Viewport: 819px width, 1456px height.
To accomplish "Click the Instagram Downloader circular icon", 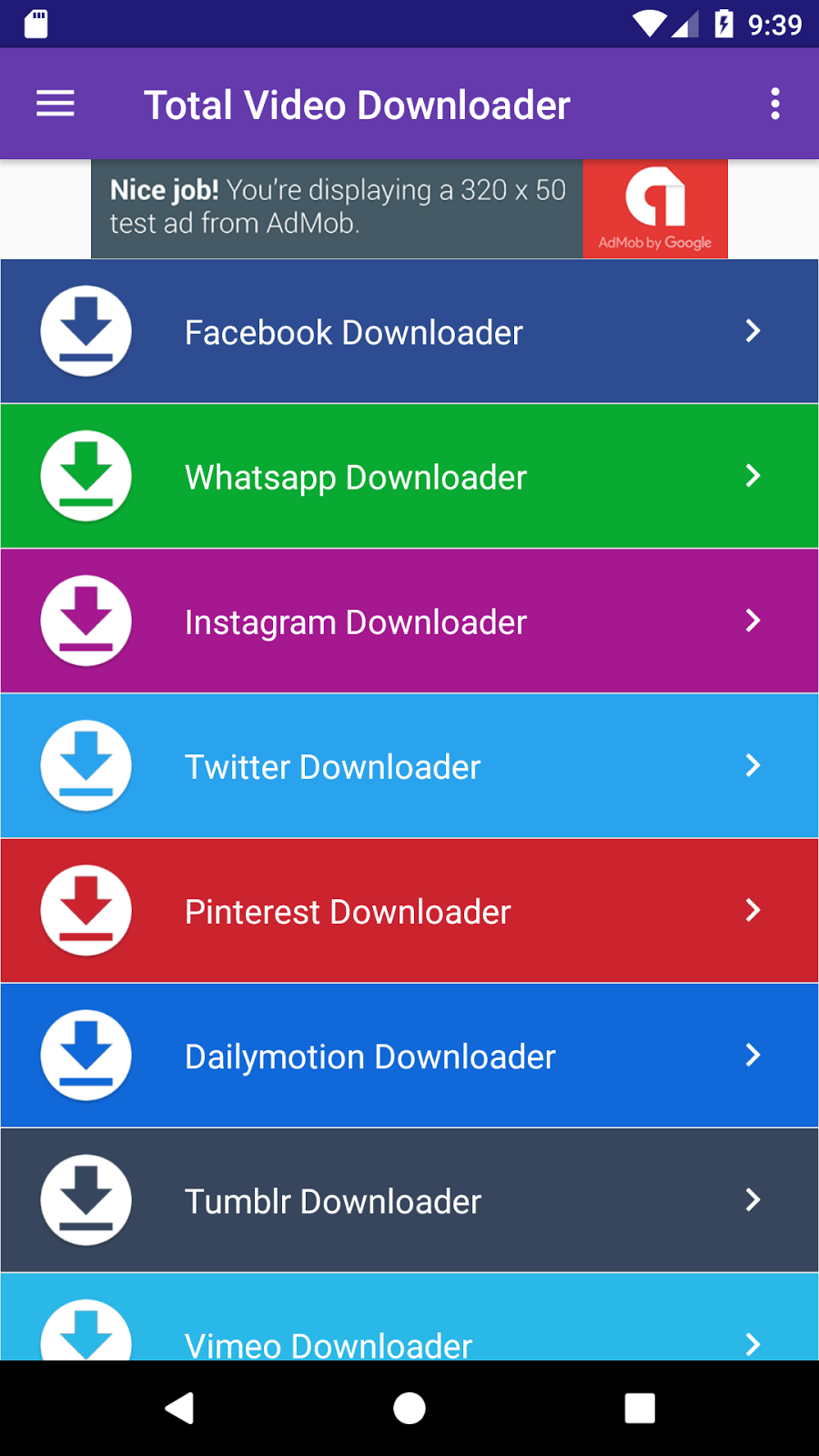I will pos(86,621).
